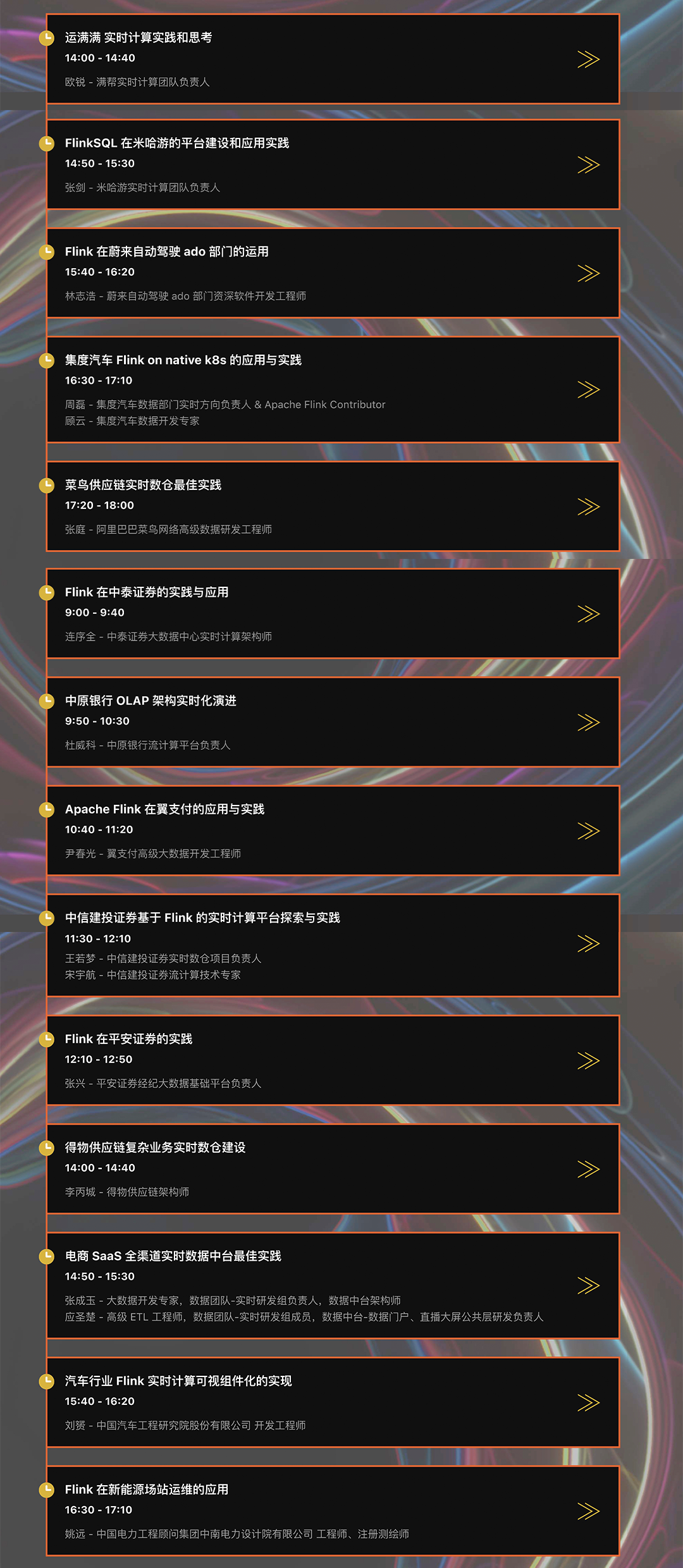
Task: View Flink 在蔚来自动驾驶 ado 部门的运用 details
Action: (x=333, y=273)
